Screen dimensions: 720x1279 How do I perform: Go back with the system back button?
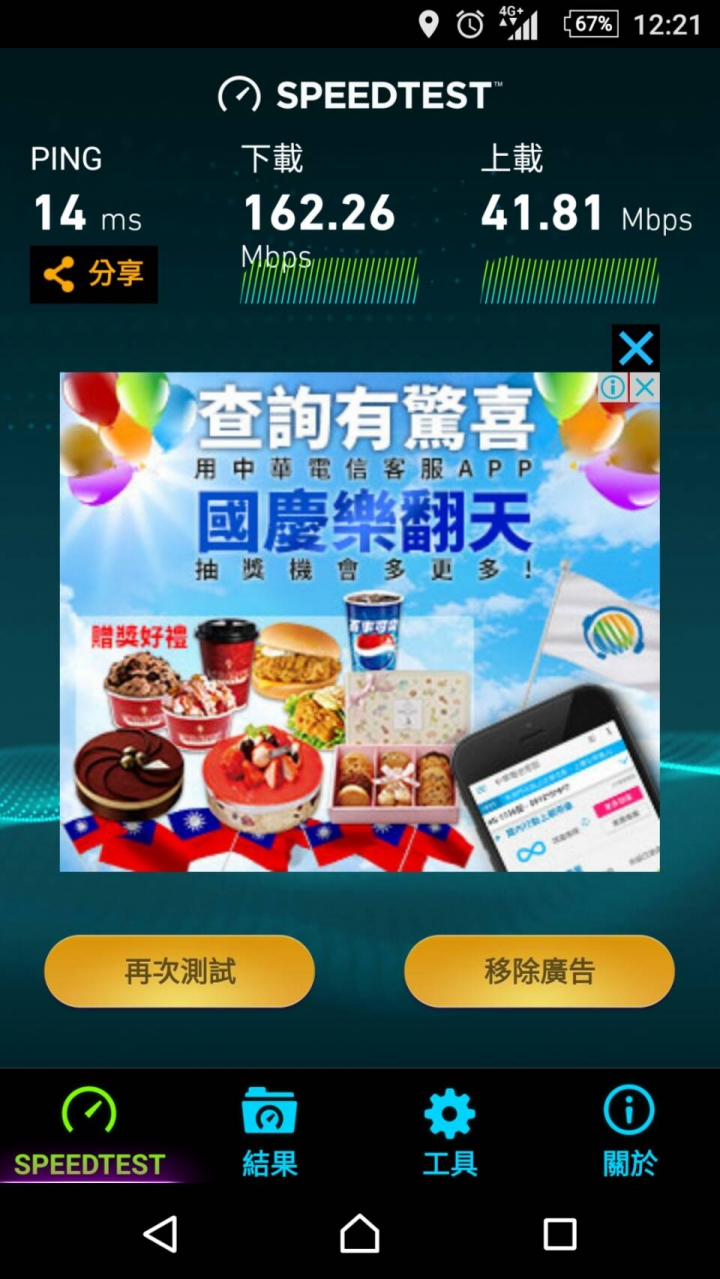point(161,1234)
